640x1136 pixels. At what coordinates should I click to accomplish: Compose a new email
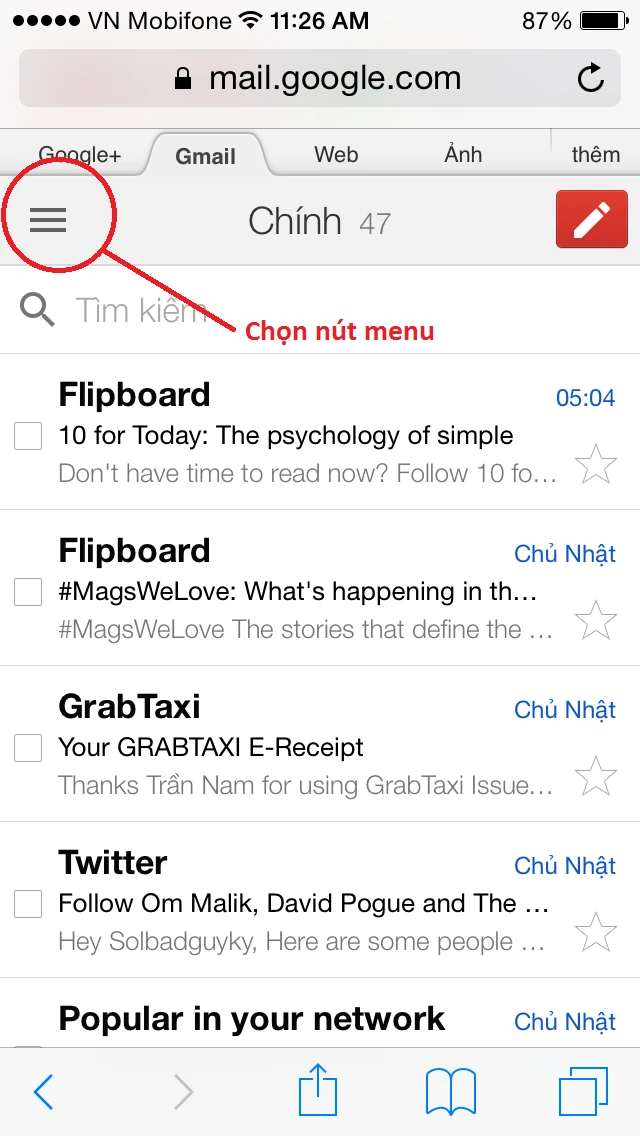591,220
